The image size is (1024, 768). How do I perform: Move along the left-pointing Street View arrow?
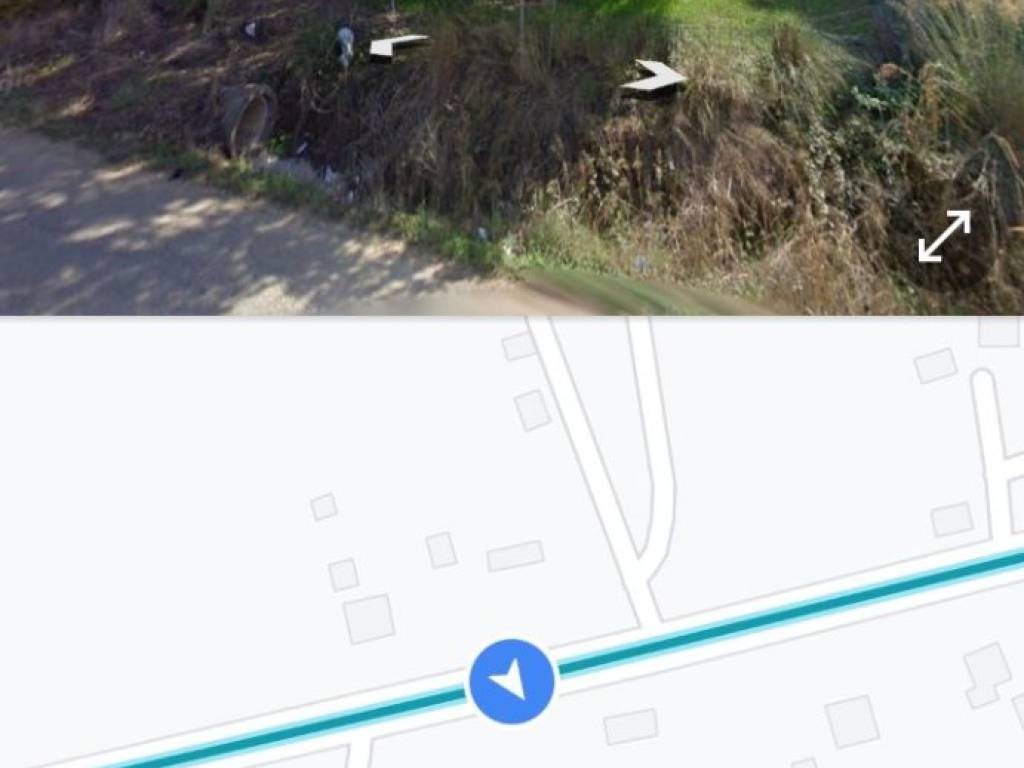click(x=398, y=47)
